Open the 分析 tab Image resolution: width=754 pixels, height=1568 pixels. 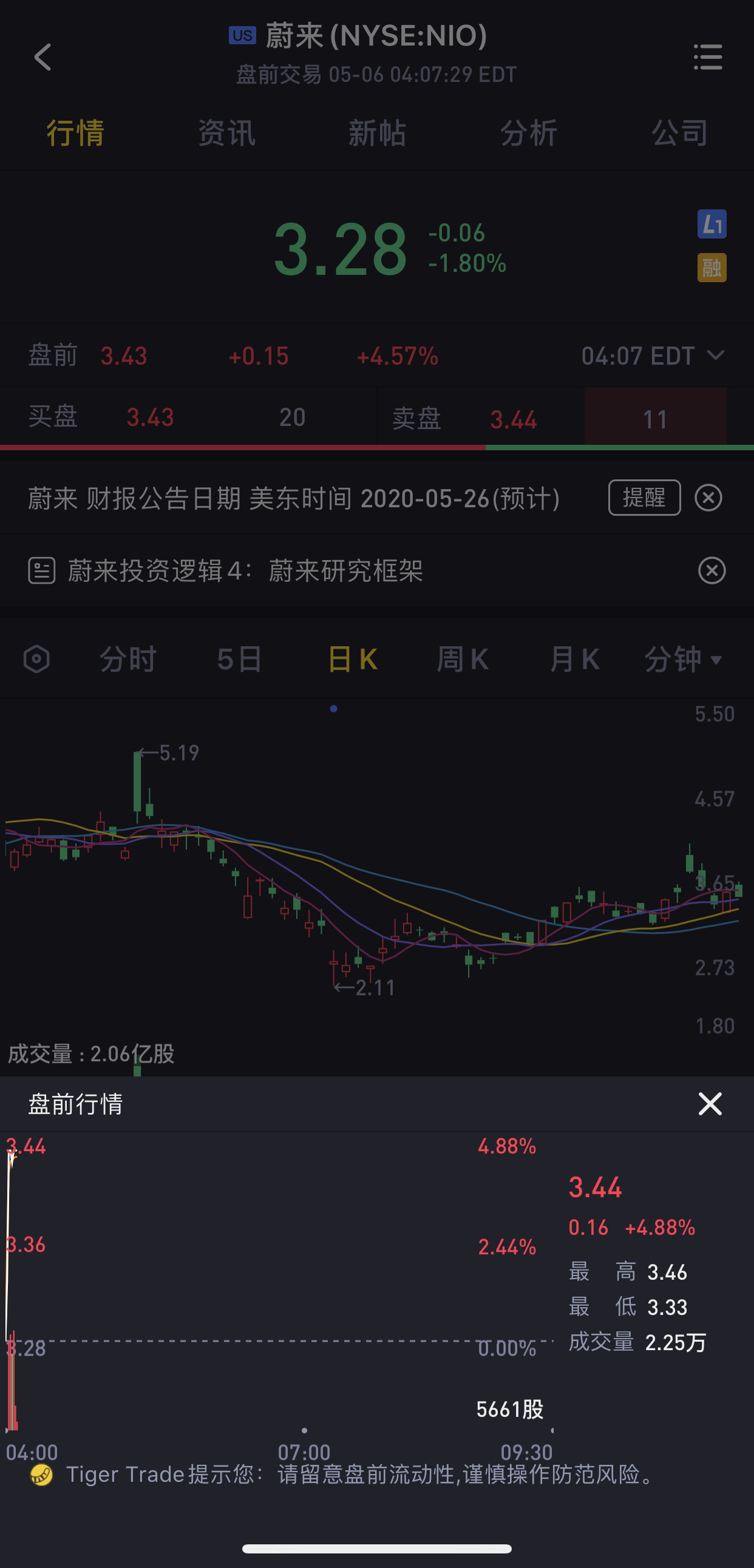(x=528, y=133)
